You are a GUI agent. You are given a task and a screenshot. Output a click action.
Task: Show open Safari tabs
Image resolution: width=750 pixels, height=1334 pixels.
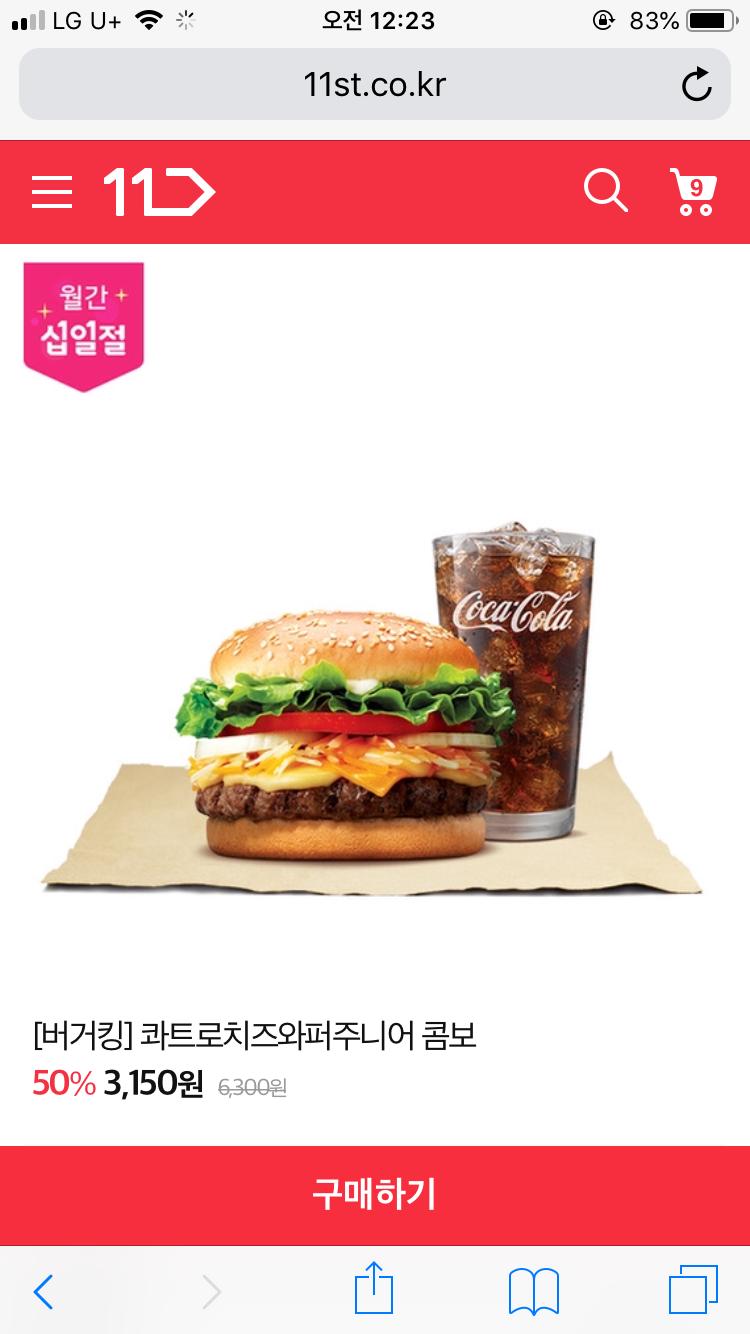[x=693, y=1290]
